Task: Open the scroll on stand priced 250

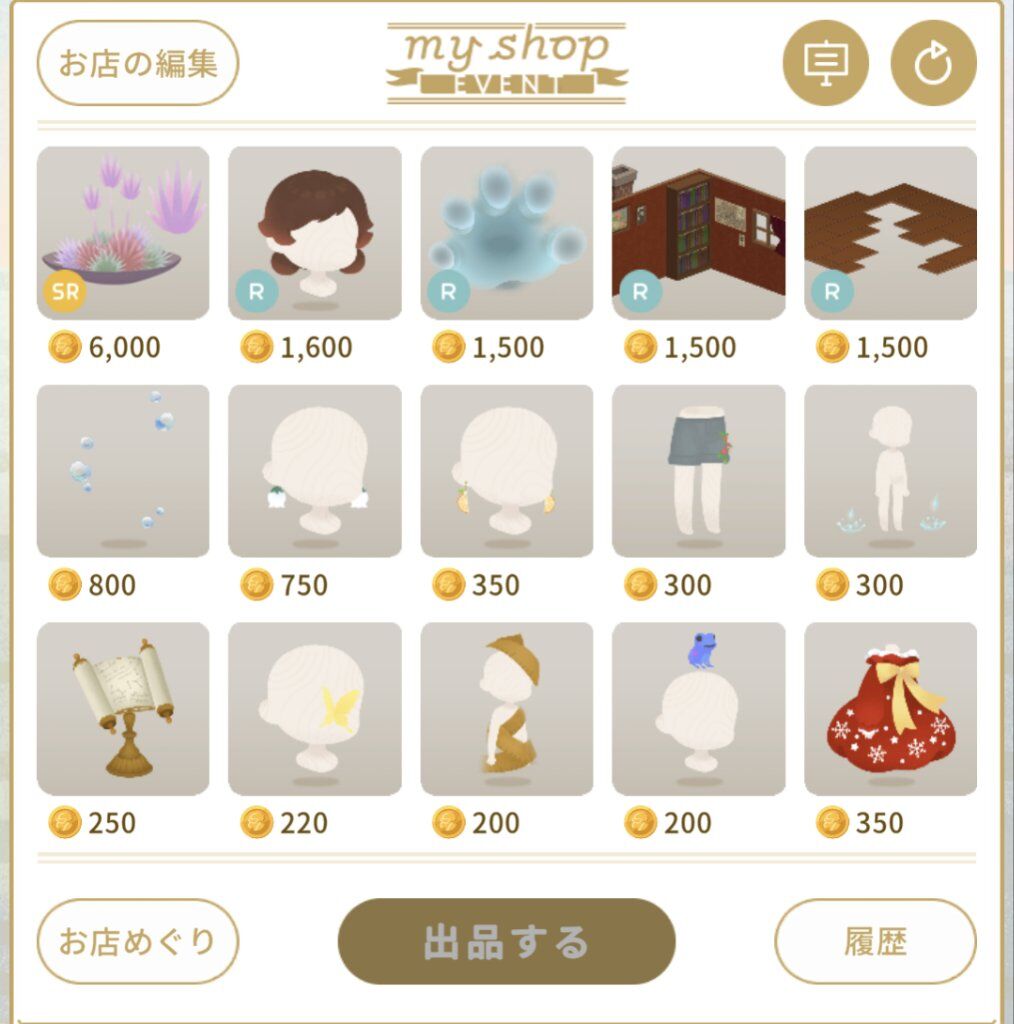Action: point(123,709)
